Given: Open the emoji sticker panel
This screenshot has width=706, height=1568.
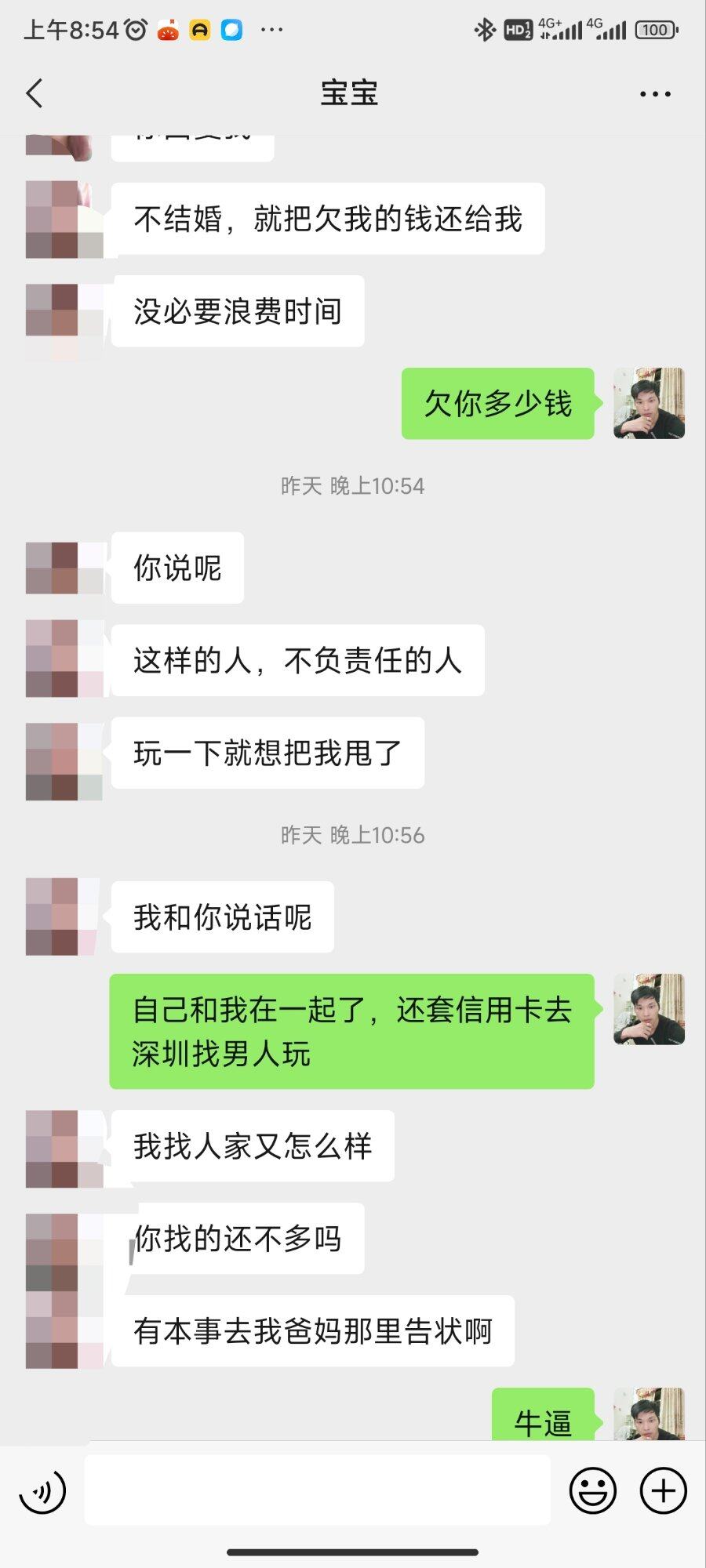Looking at the screenshot, I should (592, 1490).
